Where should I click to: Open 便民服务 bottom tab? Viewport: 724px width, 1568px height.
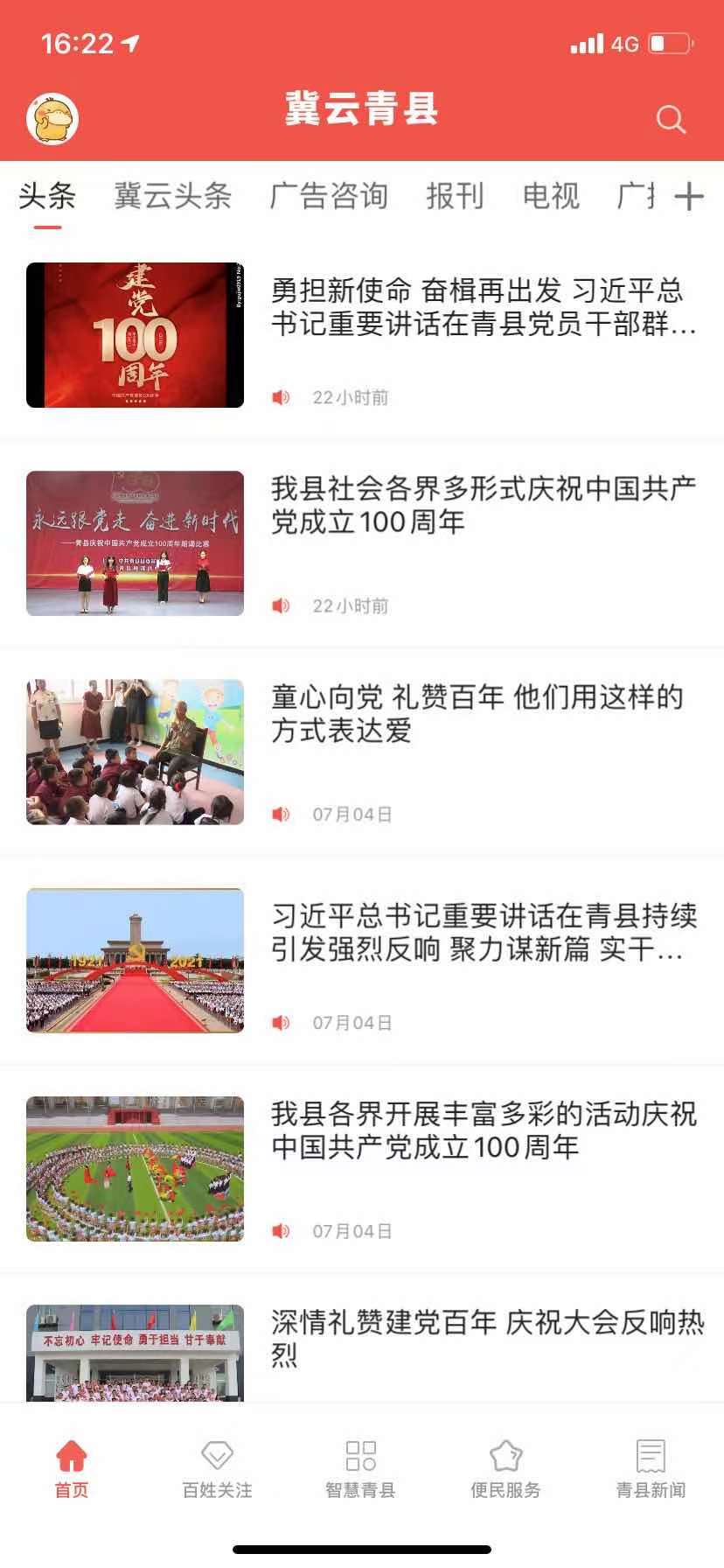(505, 1469)
